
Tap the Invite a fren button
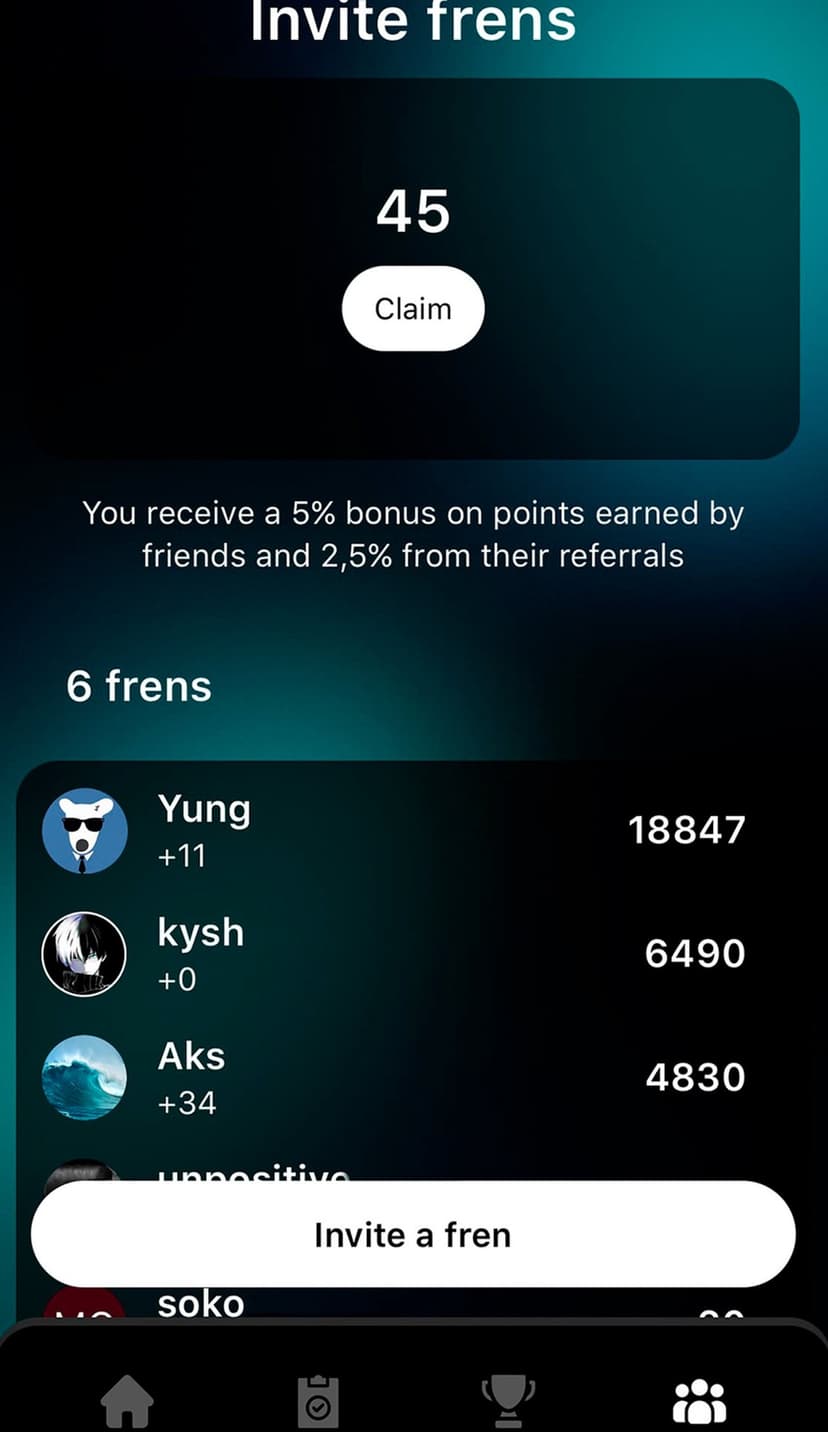pyautogui.click(x=413, y=1234)
